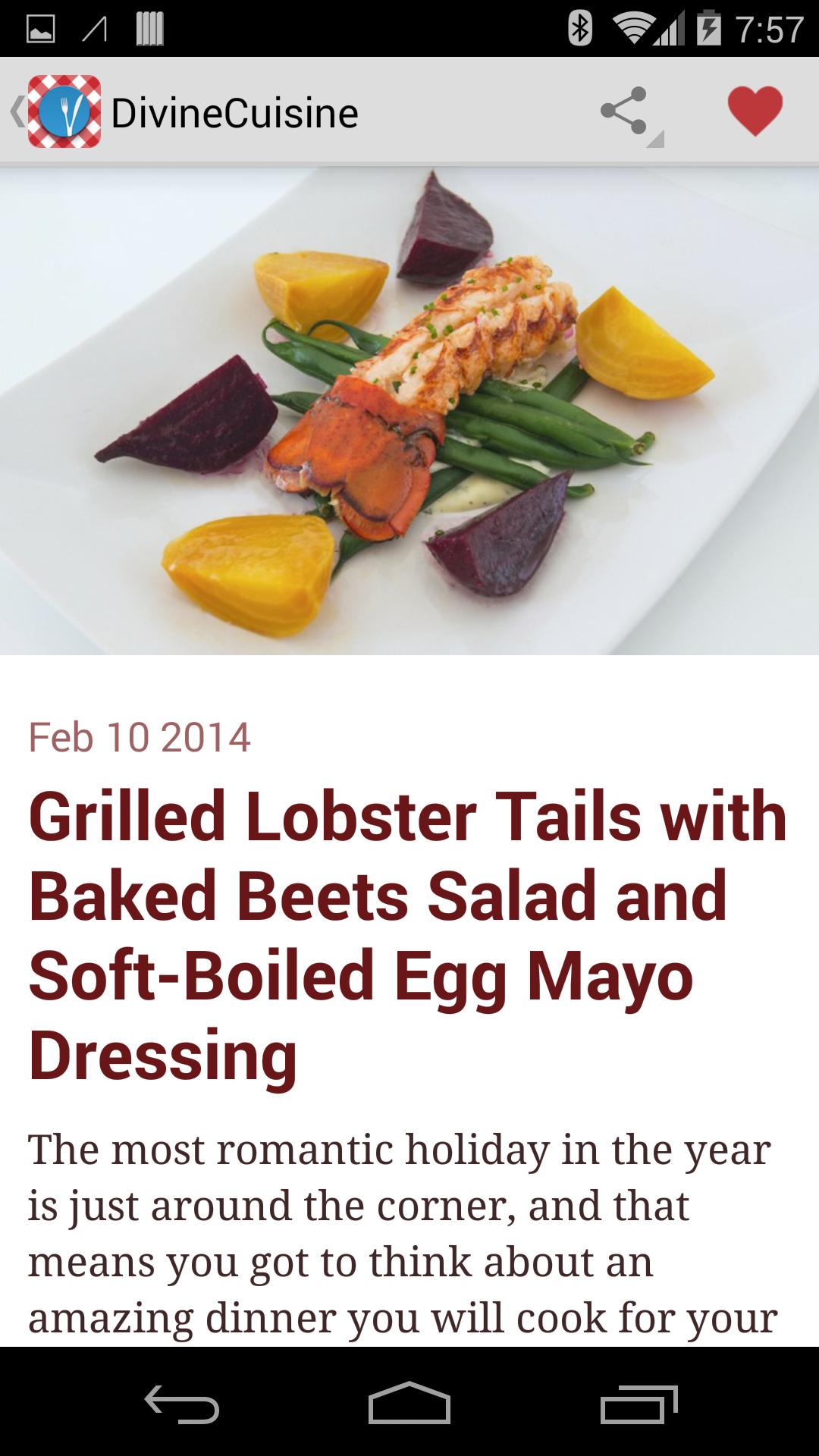Open the recent apps view
This screenshot has width=819, height=1456.
[x=639, y=1404]
